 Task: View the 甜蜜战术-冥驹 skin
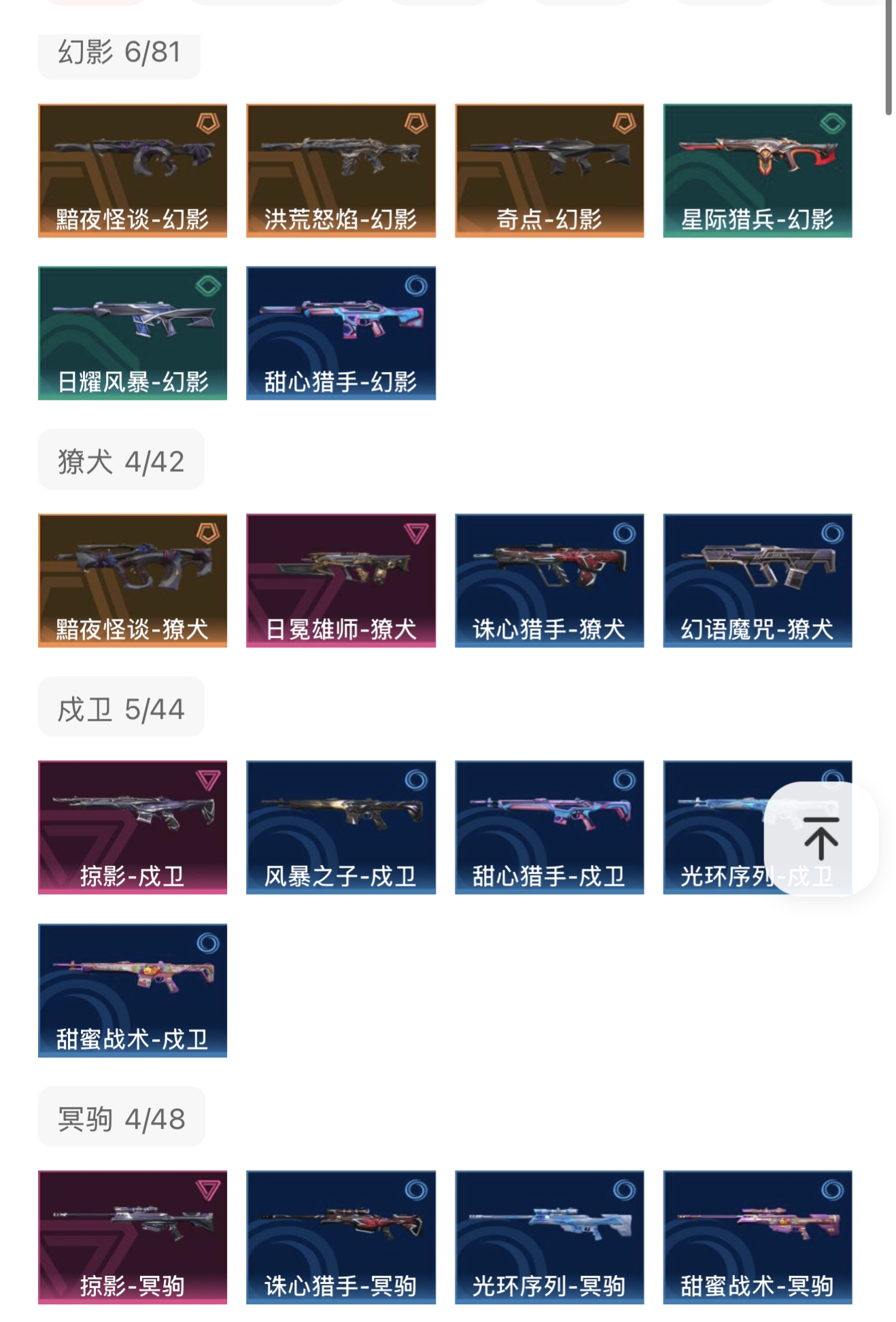(x=757, y=1237)
